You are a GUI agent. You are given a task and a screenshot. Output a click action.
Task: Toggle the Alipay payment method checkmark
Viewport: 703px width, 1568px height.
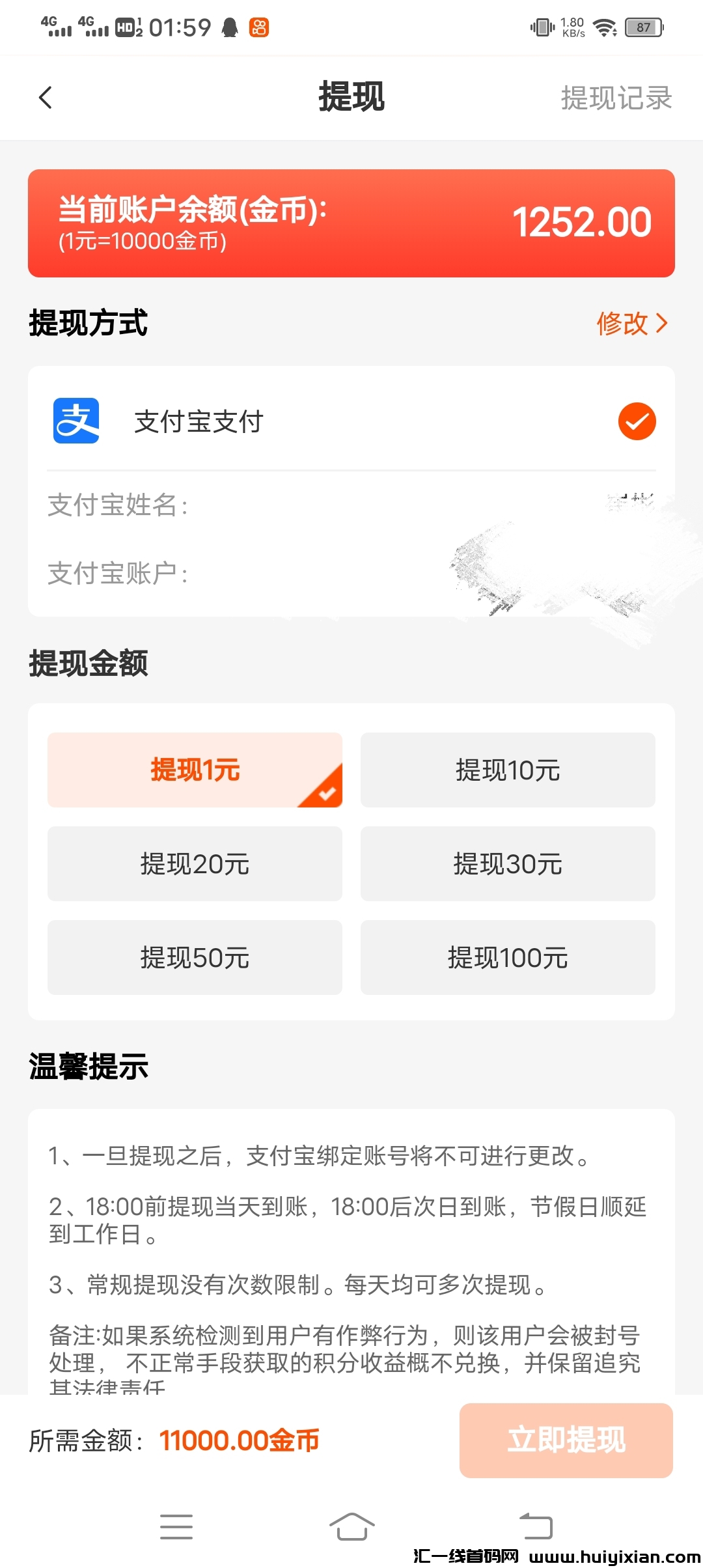coord(636,422)
